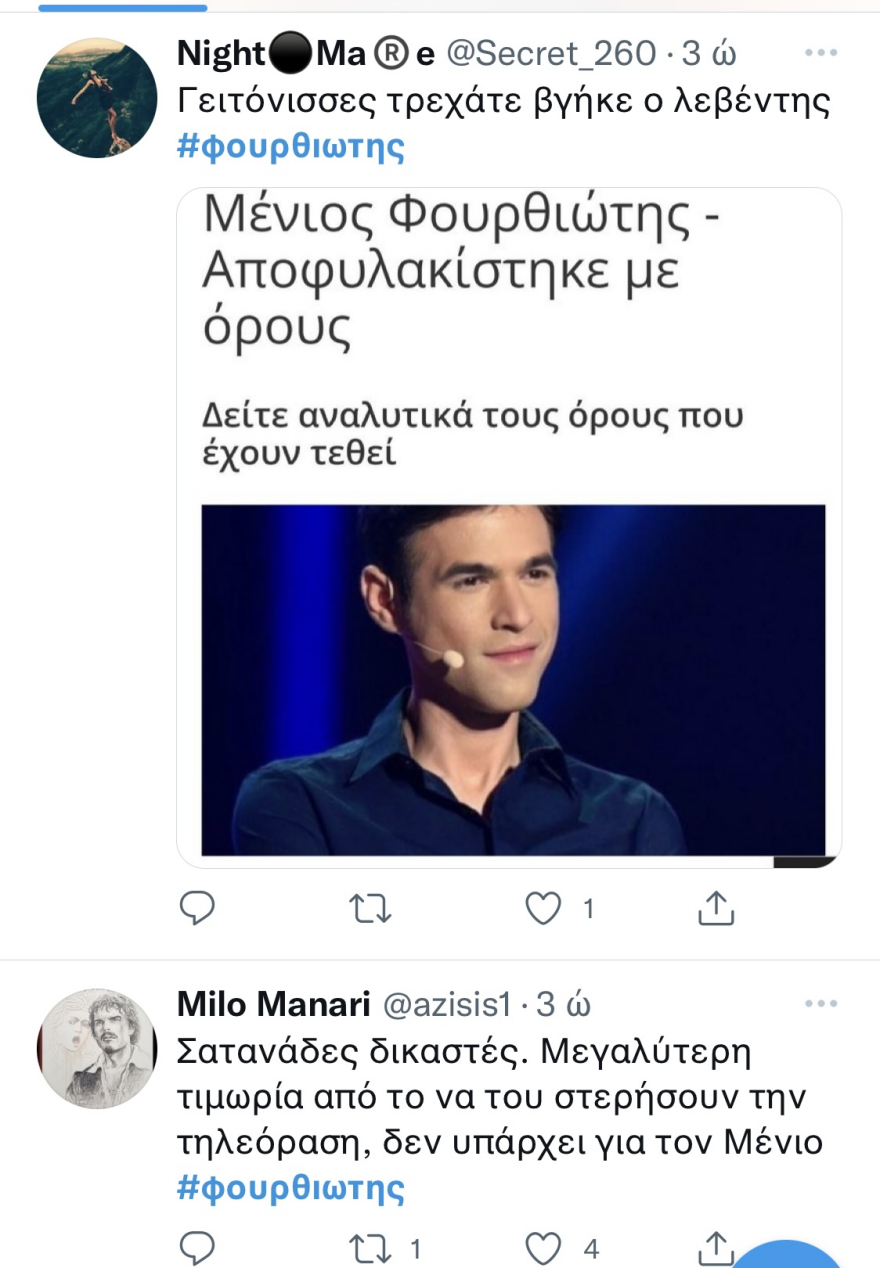Image resolution: width=880 pixels, height=1268 pixels.
Task: Reply to the @Secret_260 tweet
Action: pos(198,908)
